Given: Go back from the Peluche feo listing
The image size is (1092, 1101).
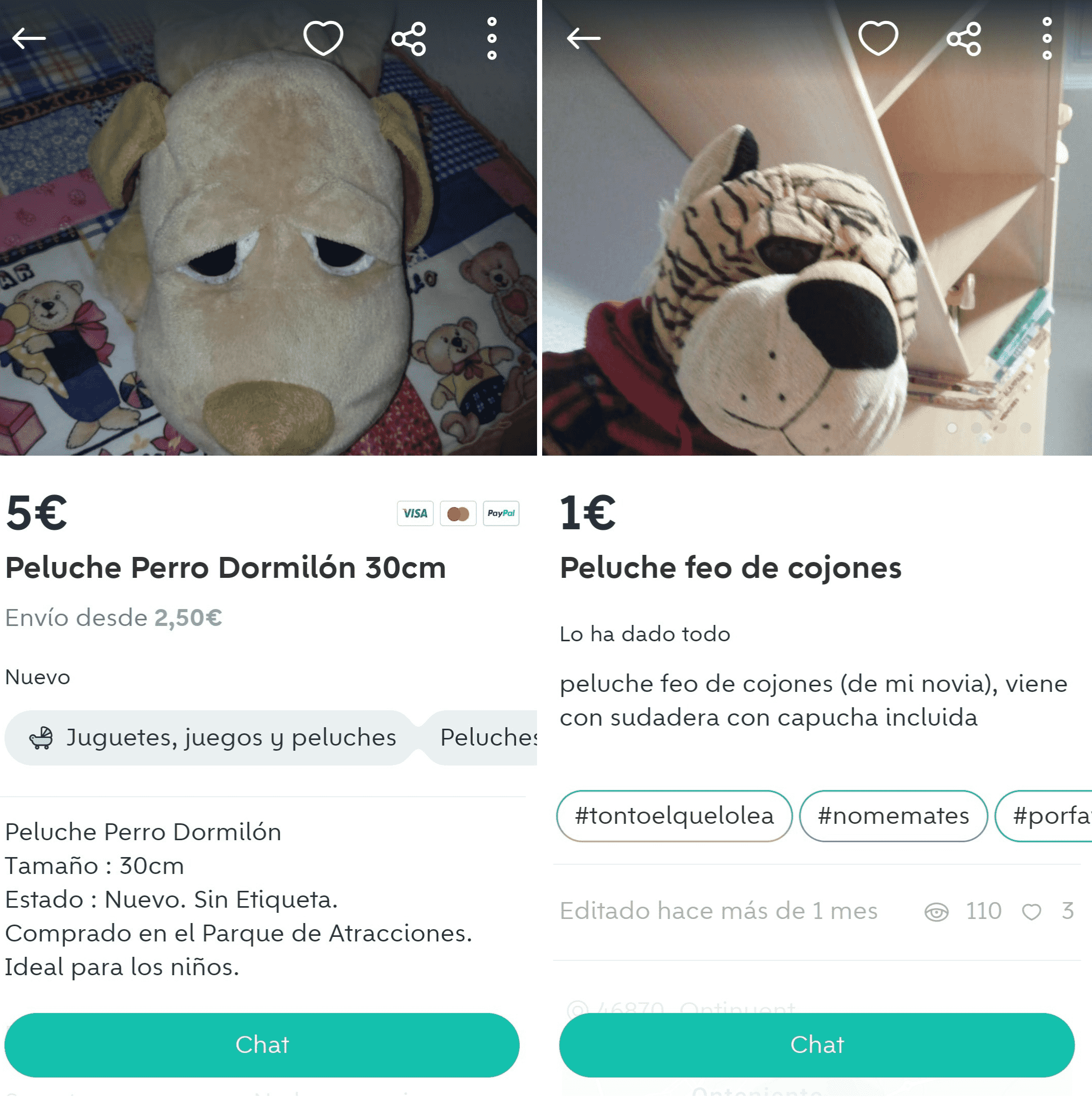Looking at the screenshot, I should pyautogui.click(x=584, y=39).
